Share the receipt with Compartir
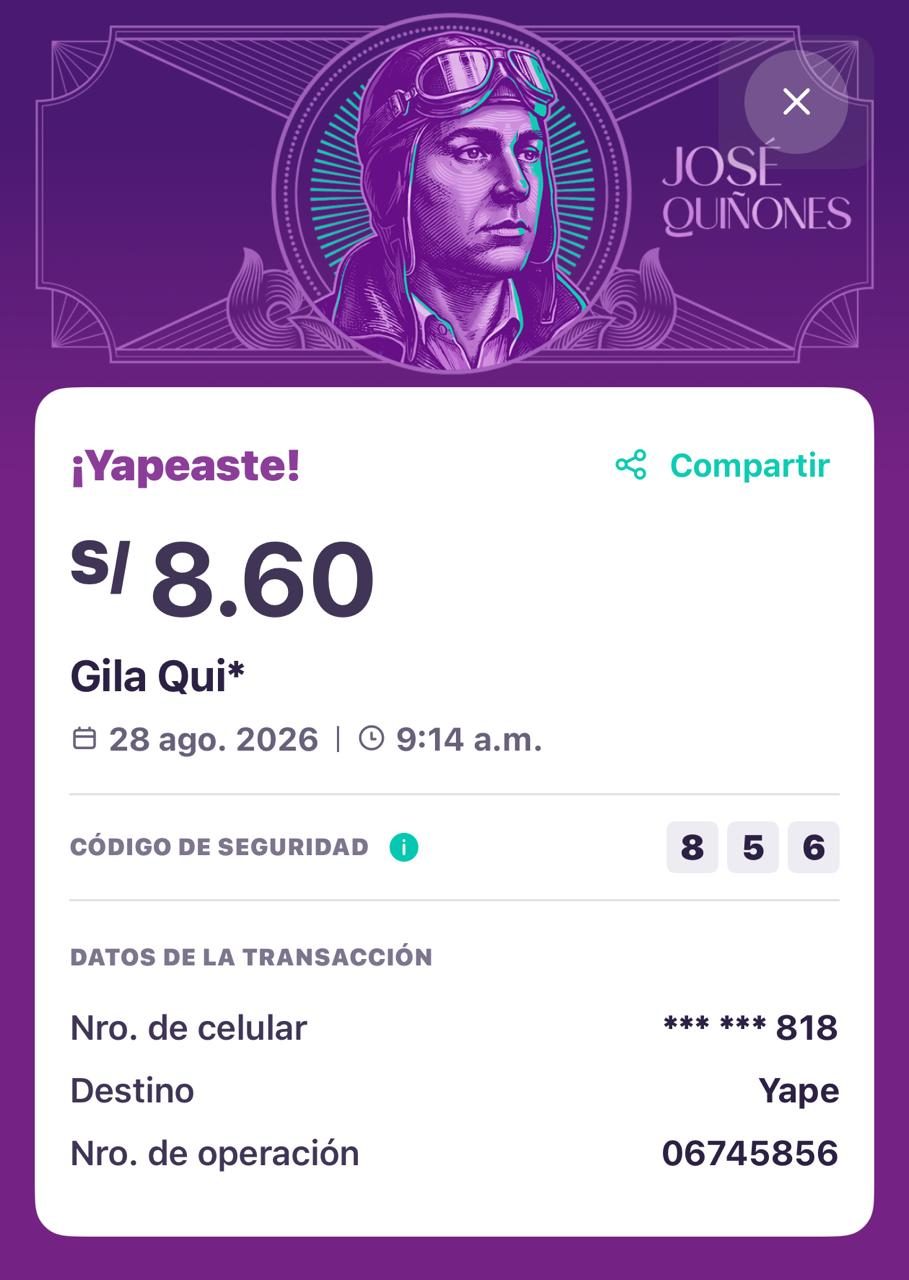The image size is (909, 1280). (x=722, y=465)
